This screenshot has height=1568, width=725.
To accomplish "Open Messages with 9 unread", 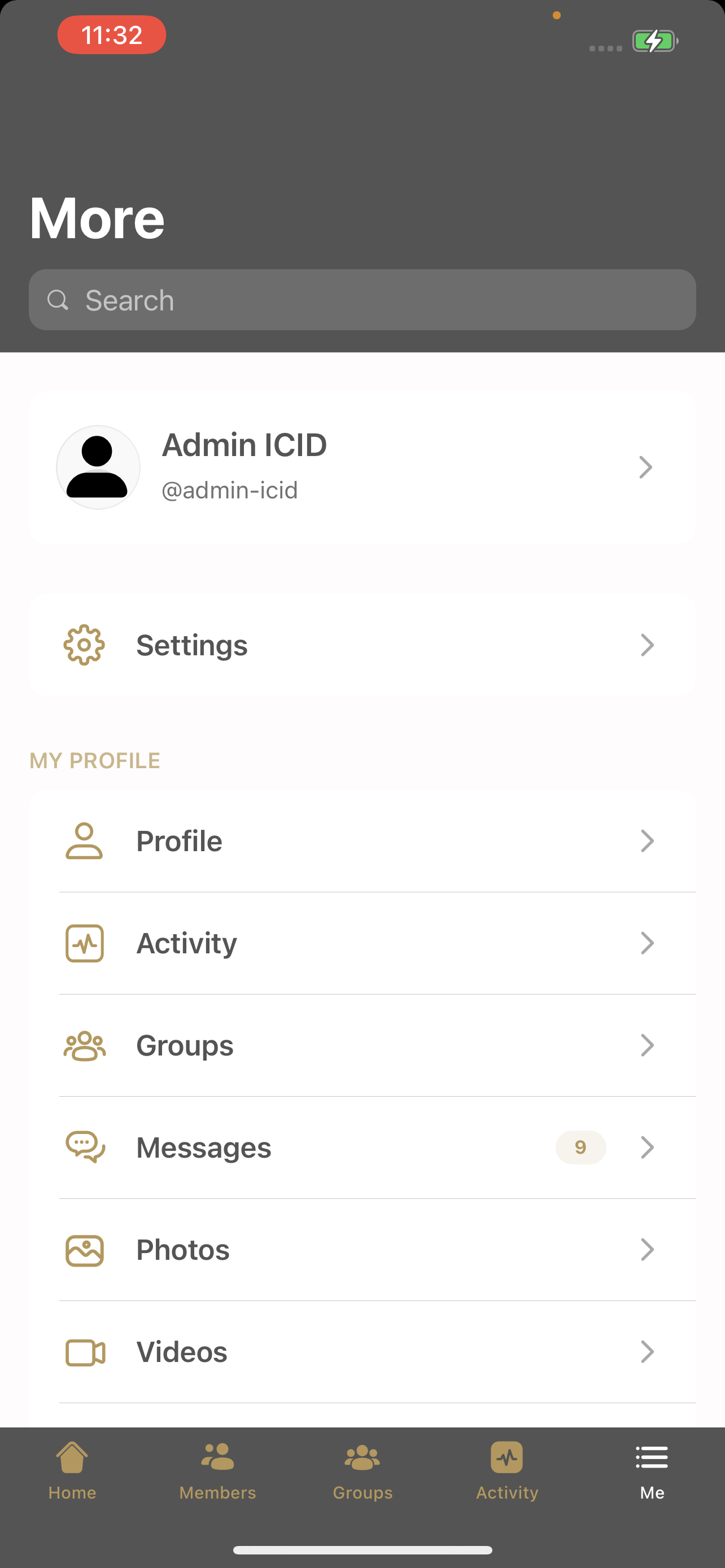I will (362, 1148).
